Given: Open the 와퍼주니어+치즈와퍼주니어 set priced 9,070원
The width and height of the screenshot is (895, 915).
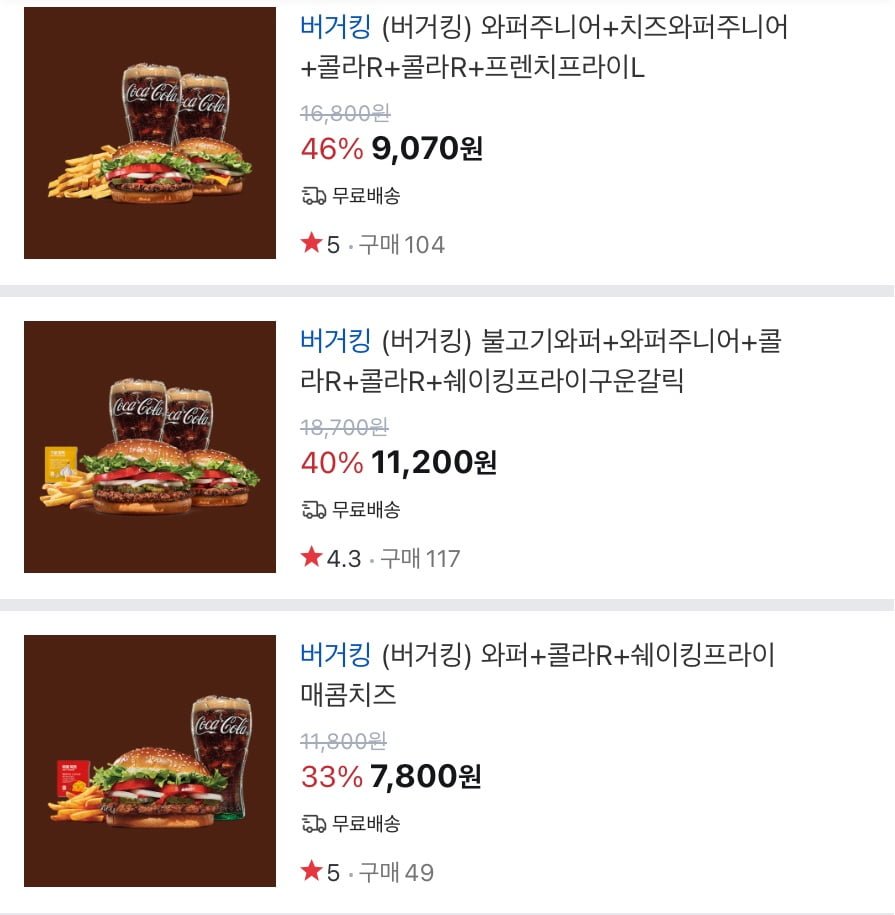Looking at the screenshot, I should point(544,46).
